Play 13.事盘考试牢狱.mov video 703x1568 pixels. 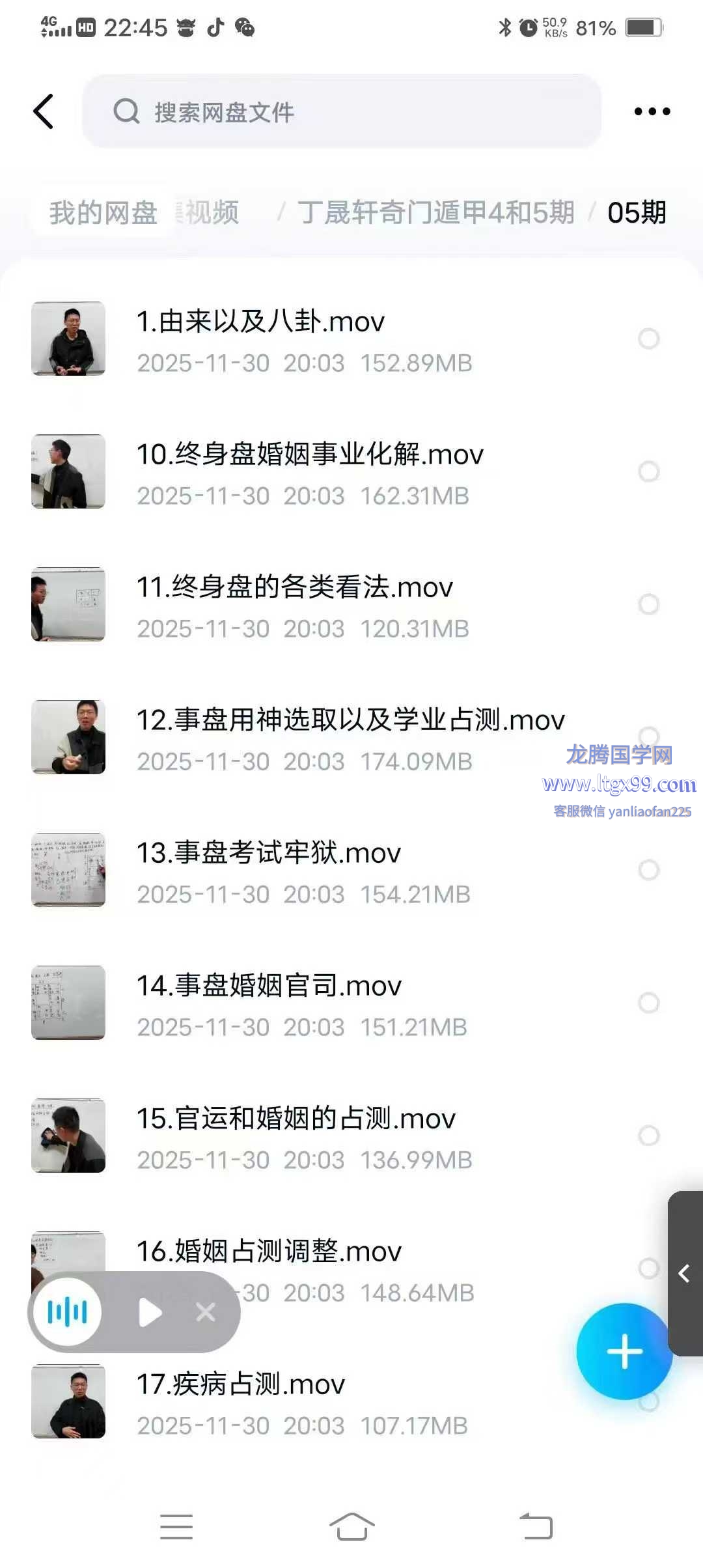point(268,854)
